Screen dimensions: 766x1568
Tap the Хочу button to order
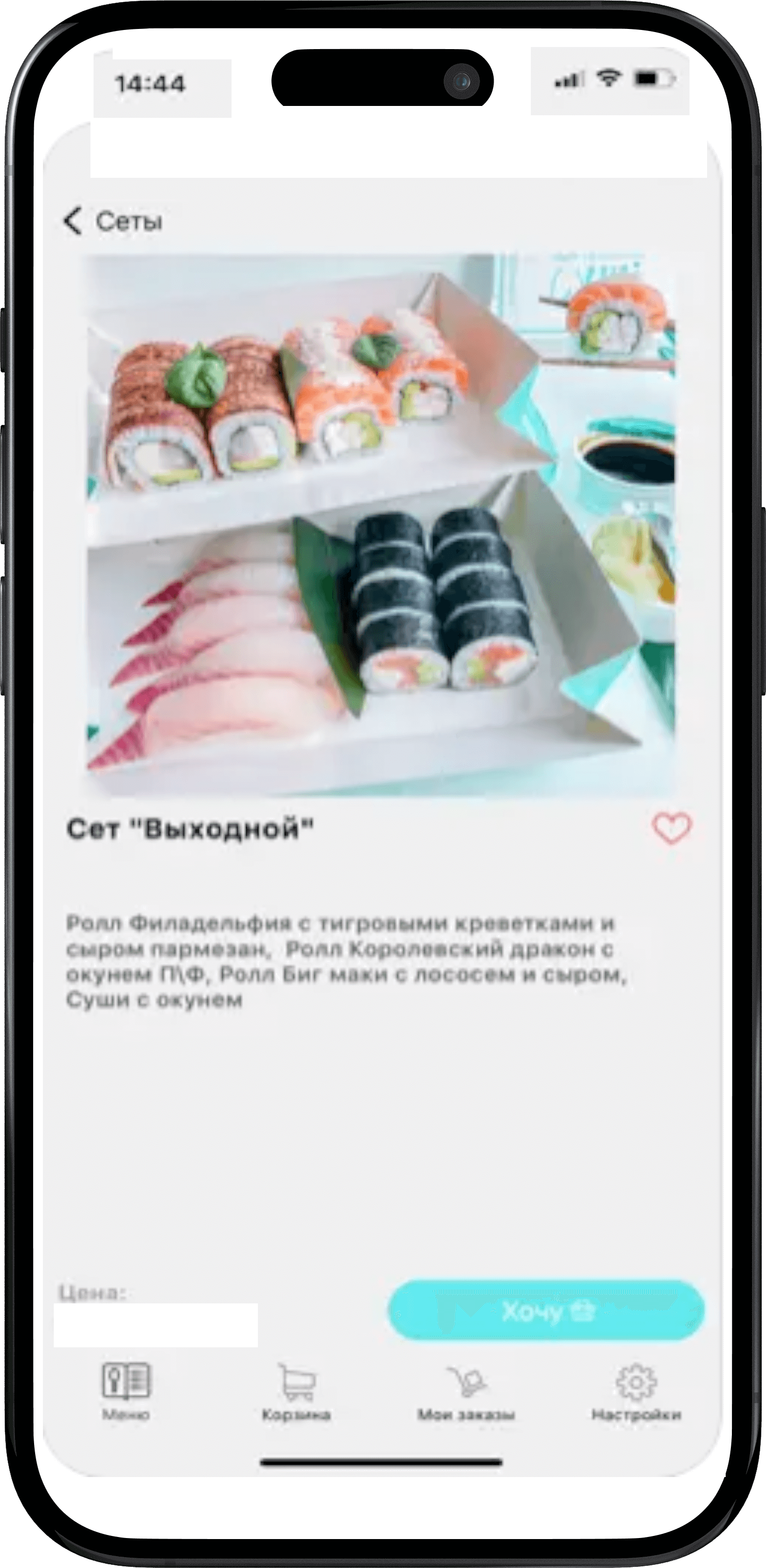pyautogui.click(x=546, y=1311)
